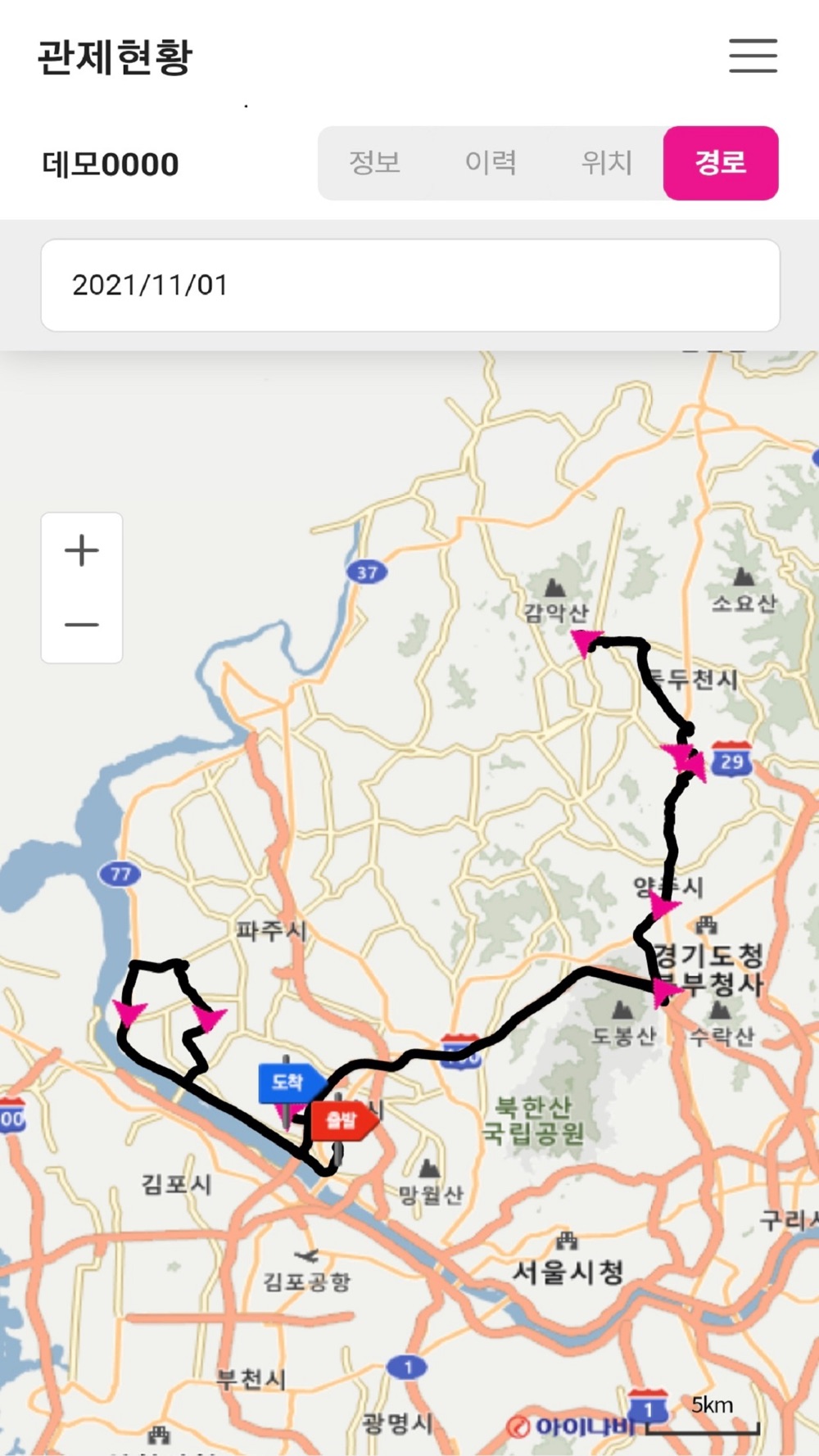
Task: Select the 경로 tab
Action: point(721,163)
